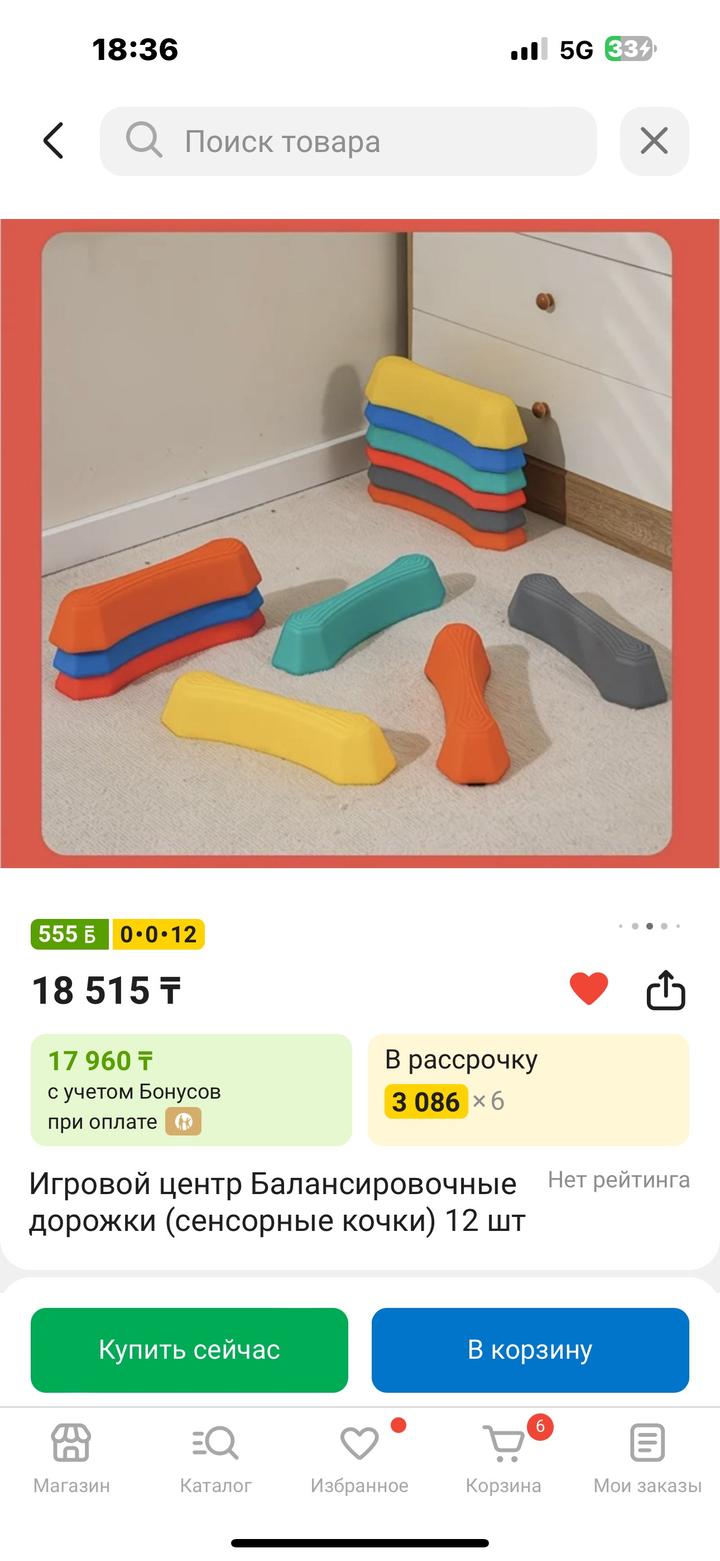Open the 17 960 ₸ bonus price offer
The height and width of the screenshot is (1561, 720).
tap(191, 1089)
